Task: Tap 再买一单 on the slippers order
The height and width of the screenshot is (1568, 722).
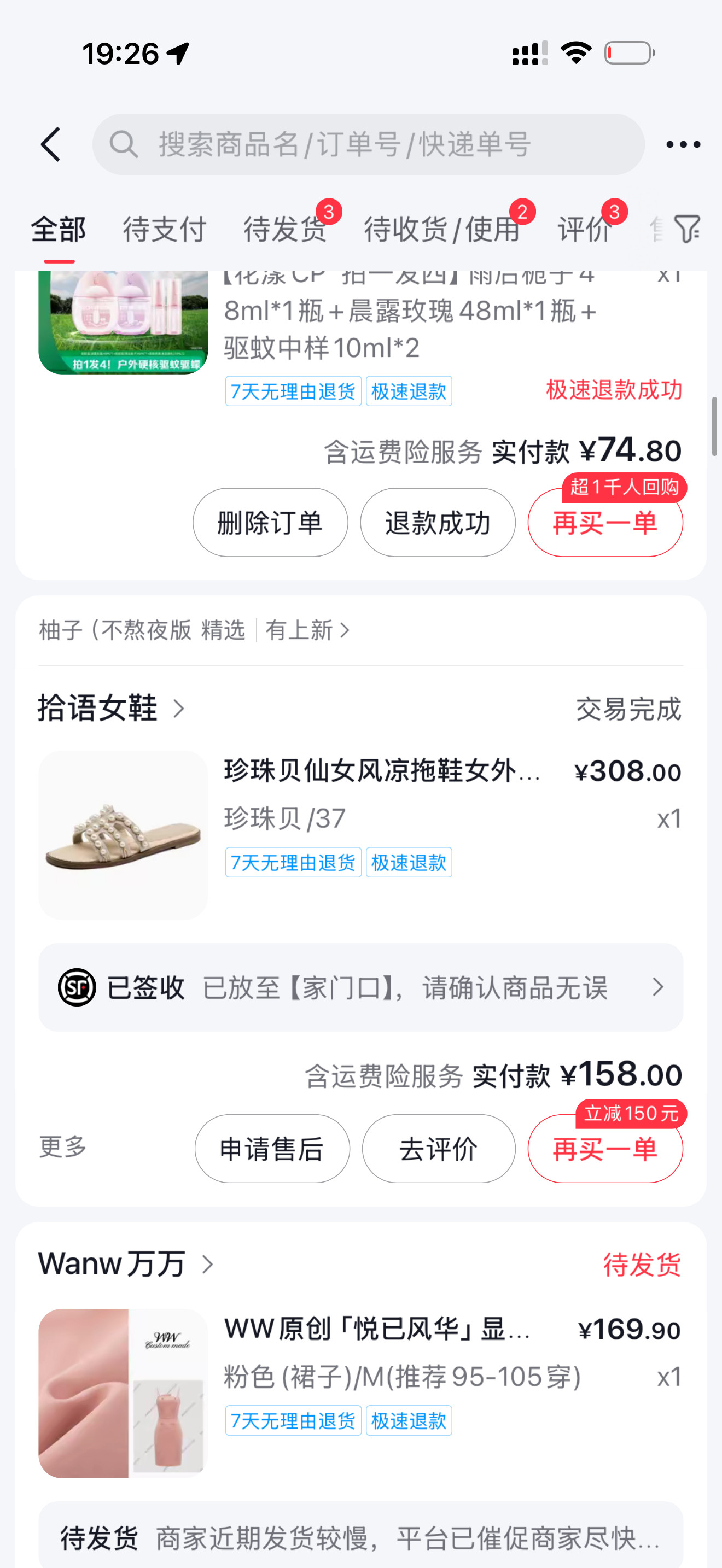Action: [604, 1149]
